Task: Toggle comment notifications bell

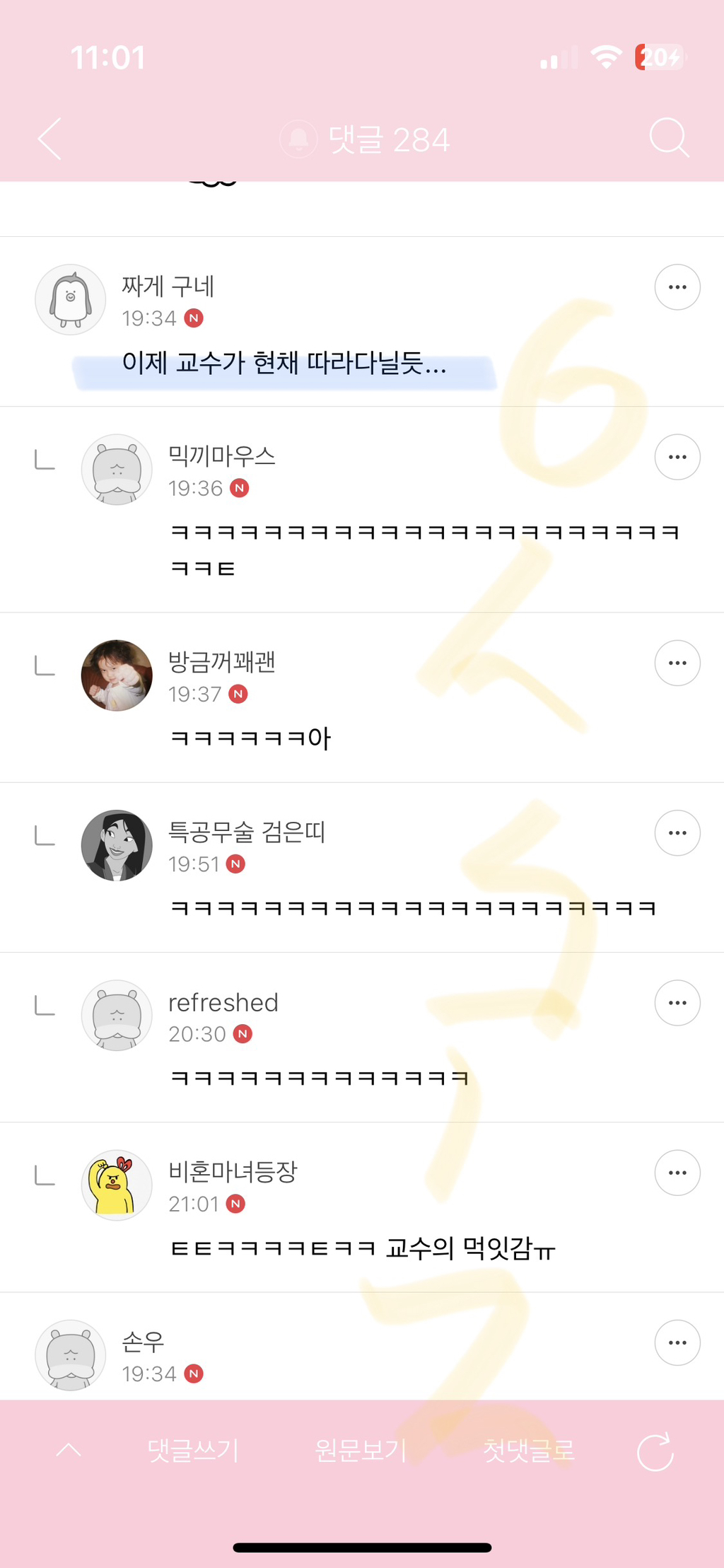Action: coord(298,139)
